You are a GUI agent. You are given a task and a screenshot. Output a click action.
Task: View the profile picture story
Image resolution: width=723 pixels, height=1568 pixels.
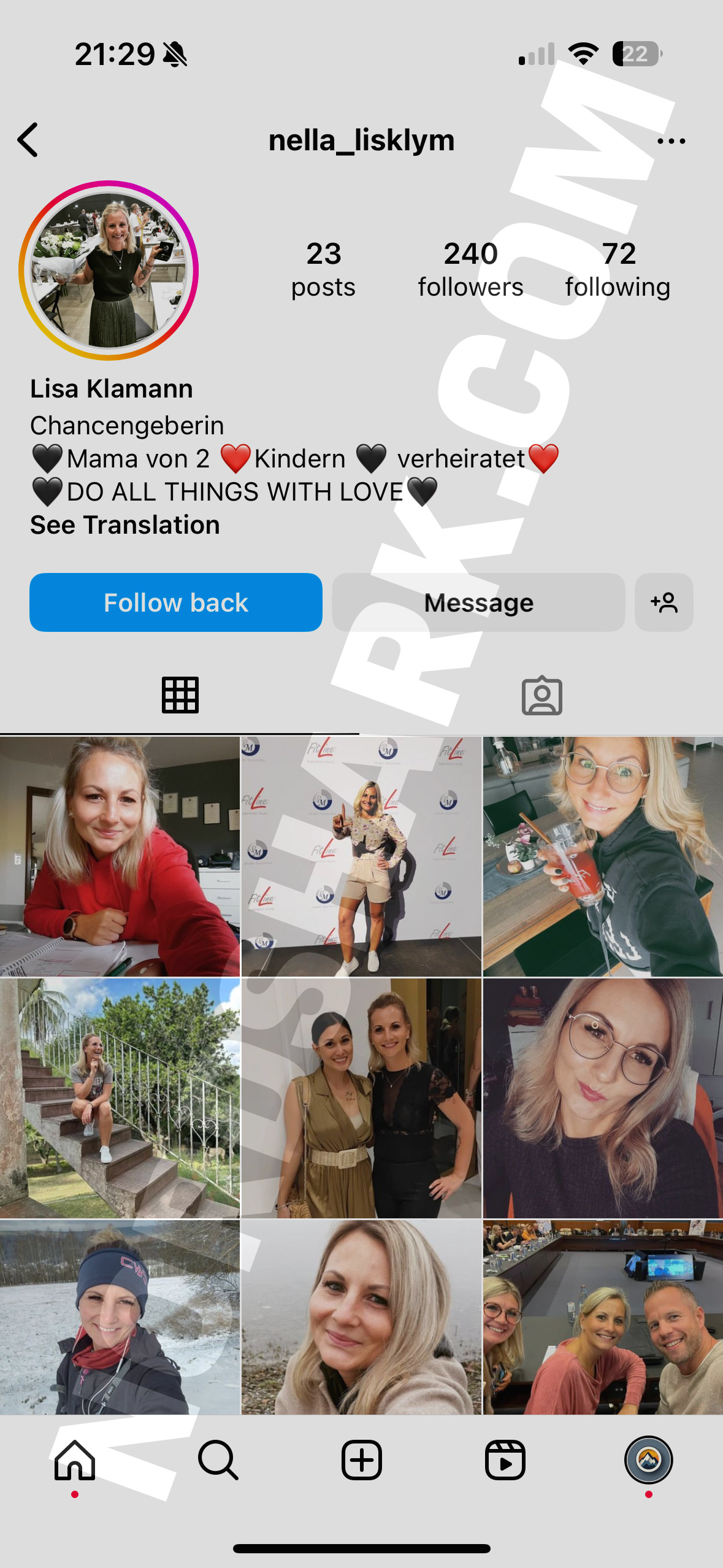tap(109, 271)
